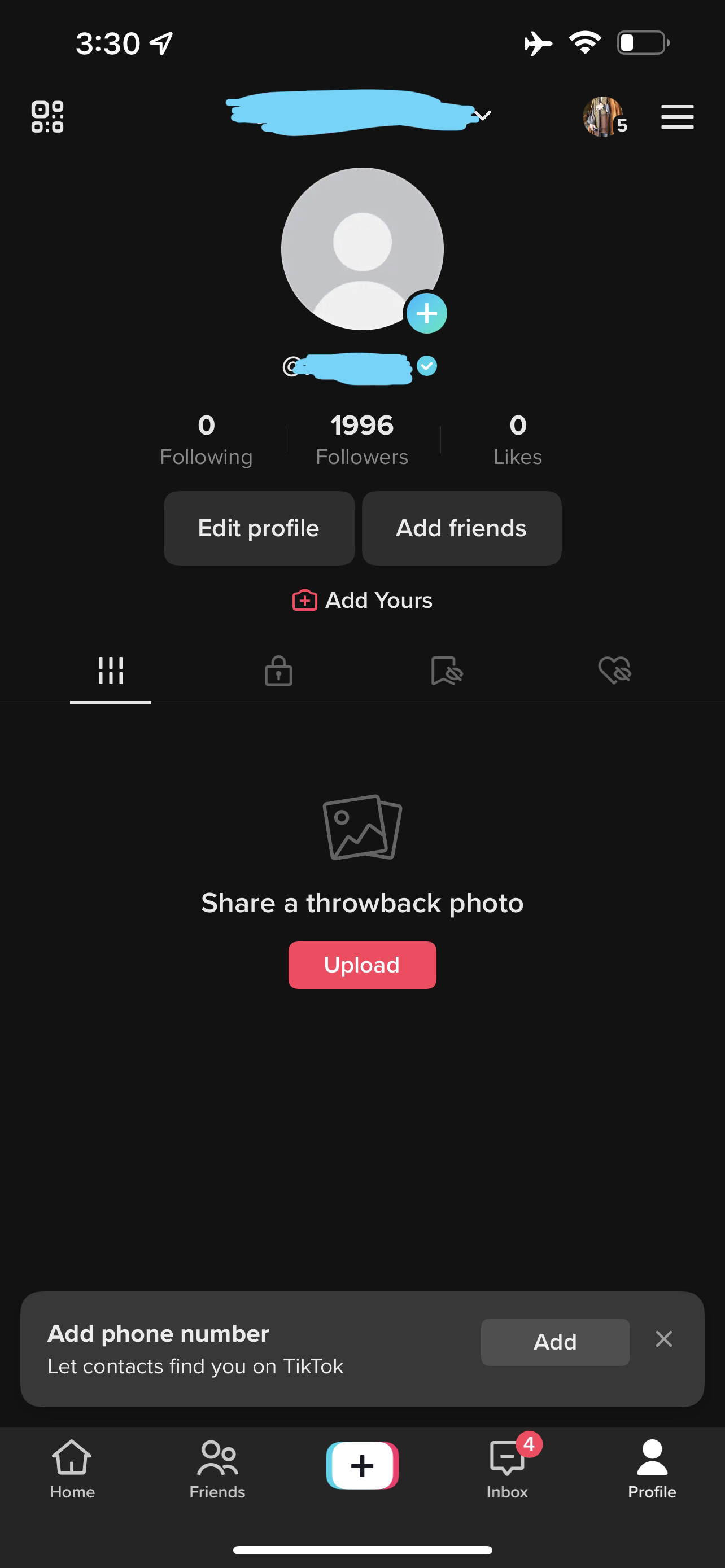Switch to the private videos lock tab
The width and height of the screenshot is (725, 1568).
tap(279, 671)
